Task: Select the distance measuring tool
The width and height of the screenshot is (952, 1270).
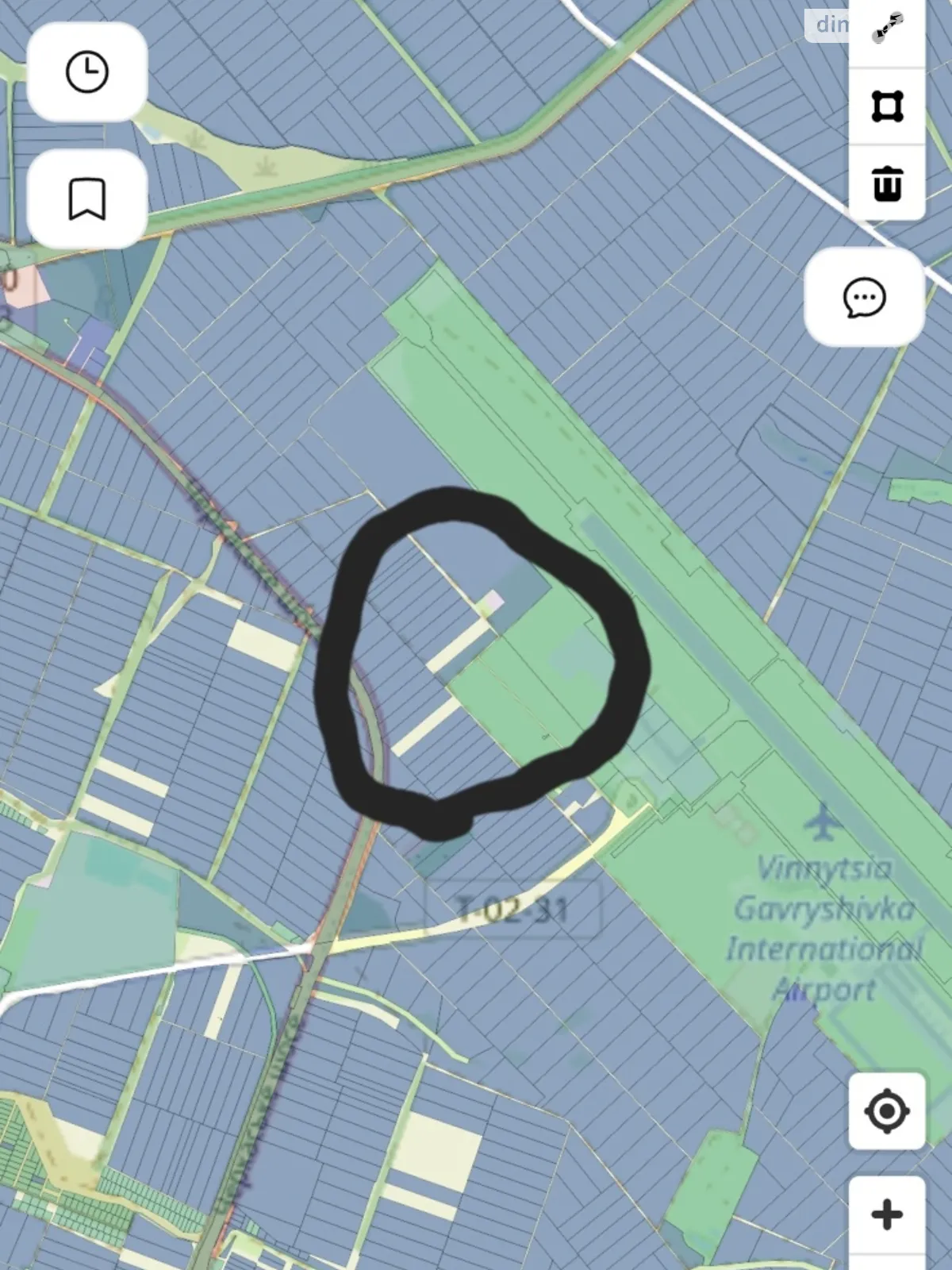Action: coord(887,29)
